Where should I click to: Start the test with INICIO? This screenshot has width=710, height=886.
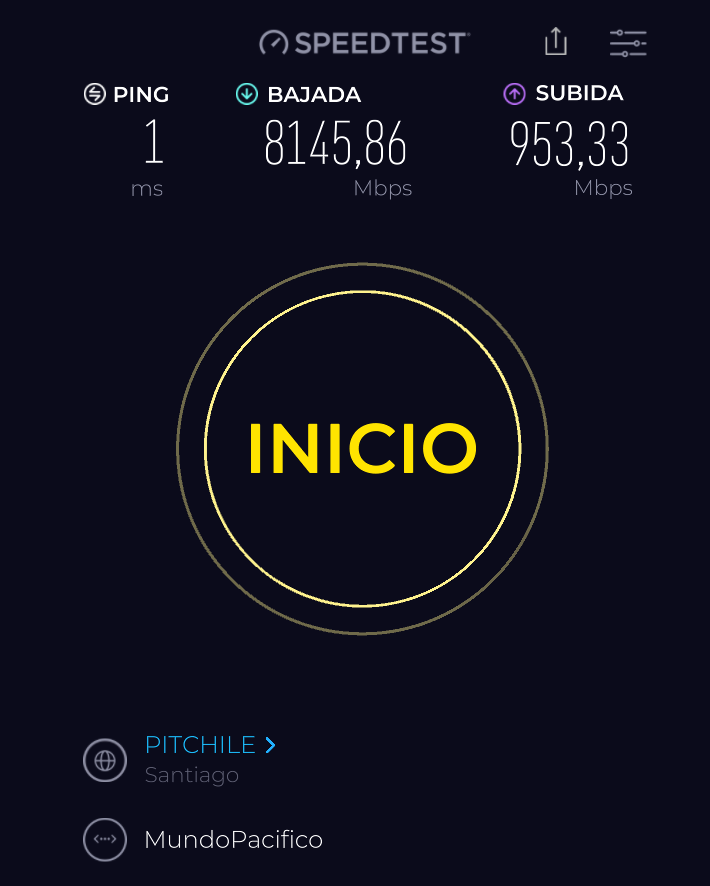(x=362, y=448)
